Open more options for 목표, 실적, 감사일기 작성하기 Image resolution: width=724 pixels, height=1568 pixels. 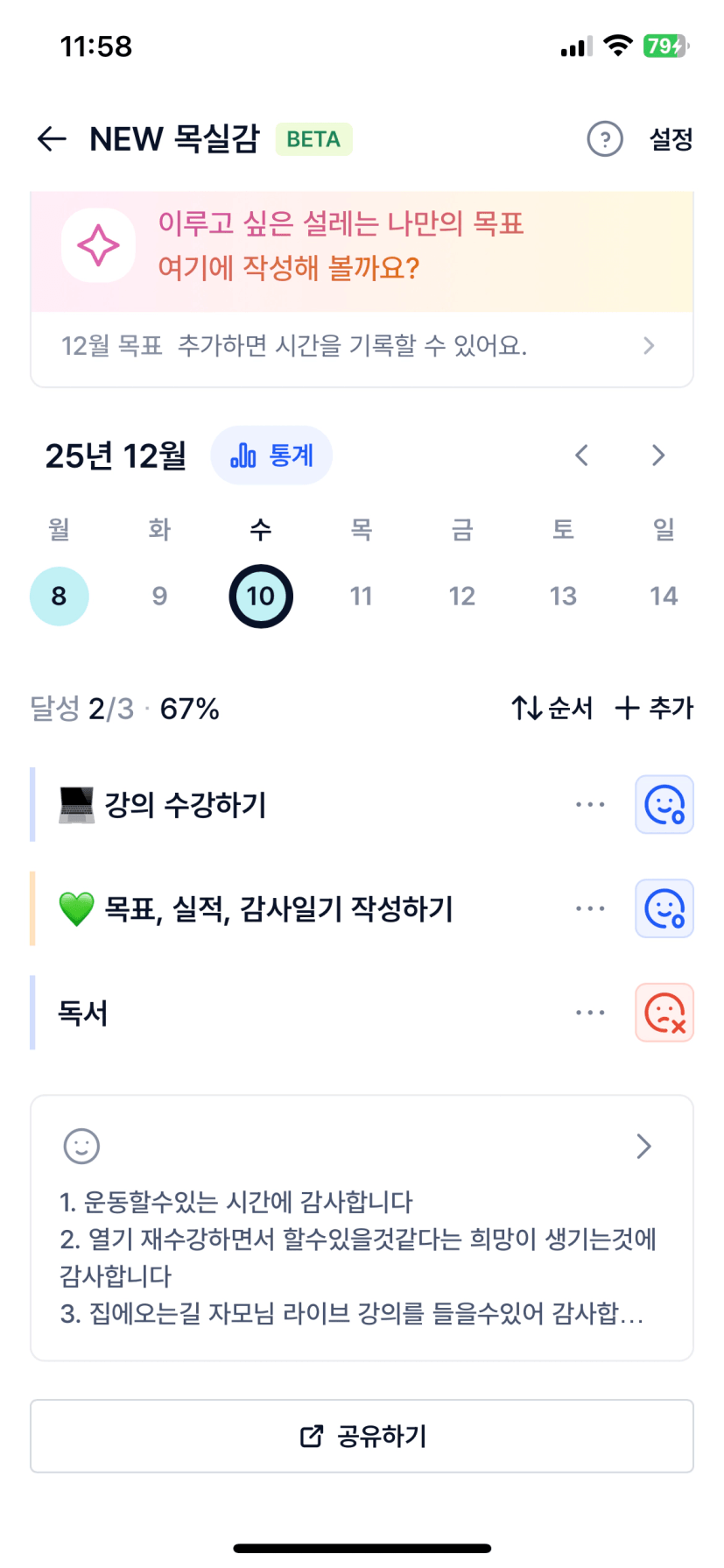[590, 909]
